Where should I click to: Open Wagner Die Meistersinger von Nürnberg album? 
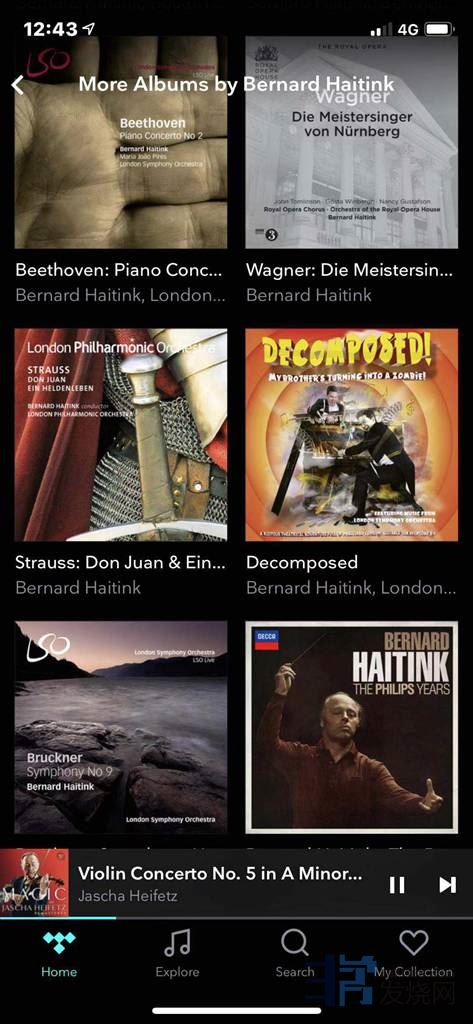[351, 142]
